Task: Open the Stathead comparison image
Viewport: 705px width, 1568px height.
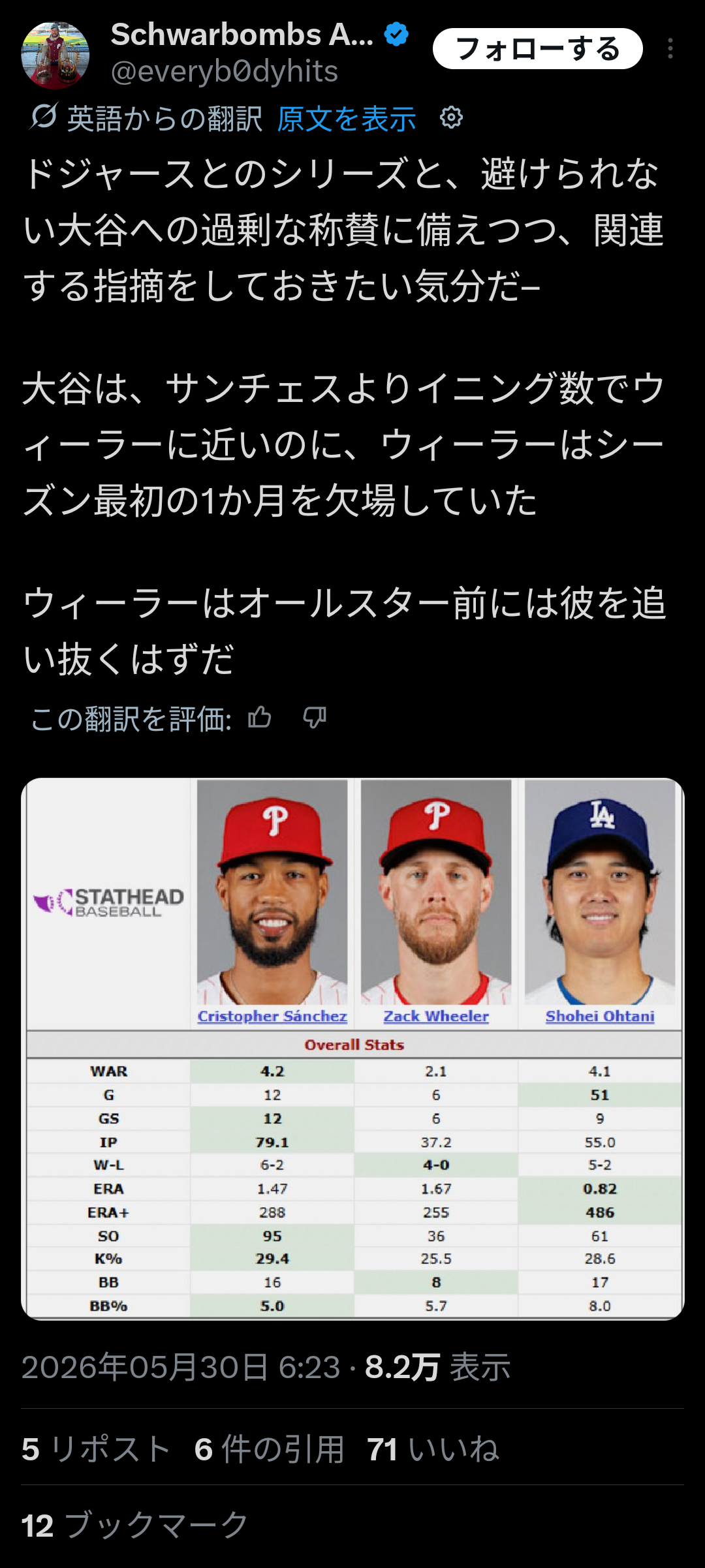Action: point(352,1049)
